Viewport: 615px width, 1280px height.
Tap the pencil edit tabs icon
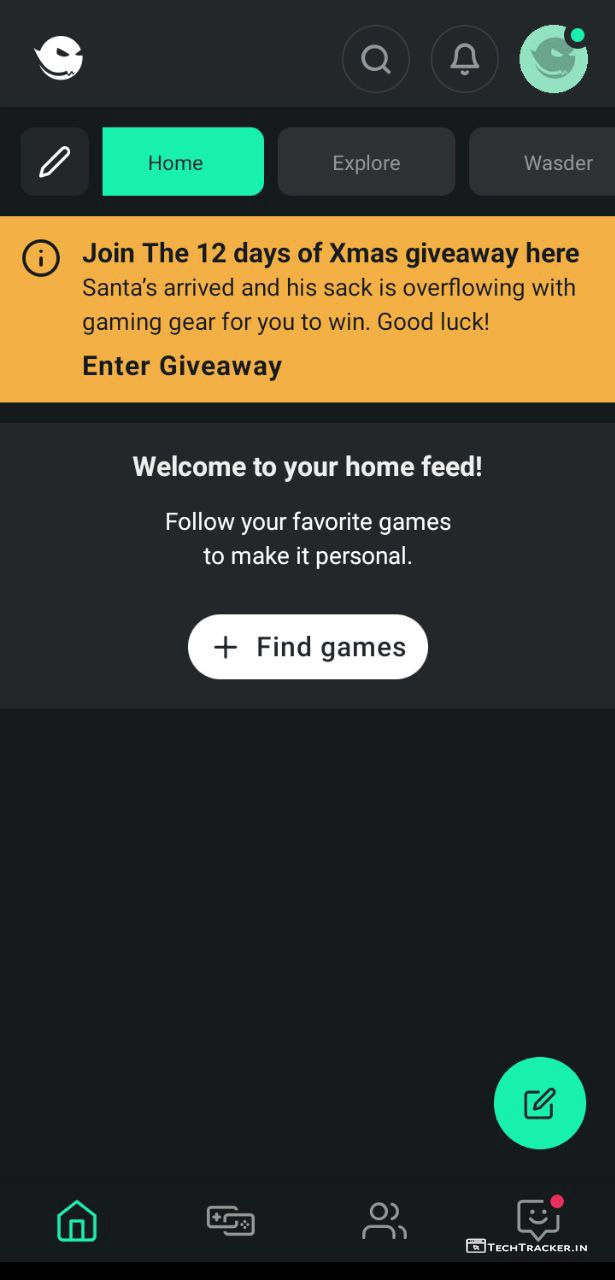point(55,162)
